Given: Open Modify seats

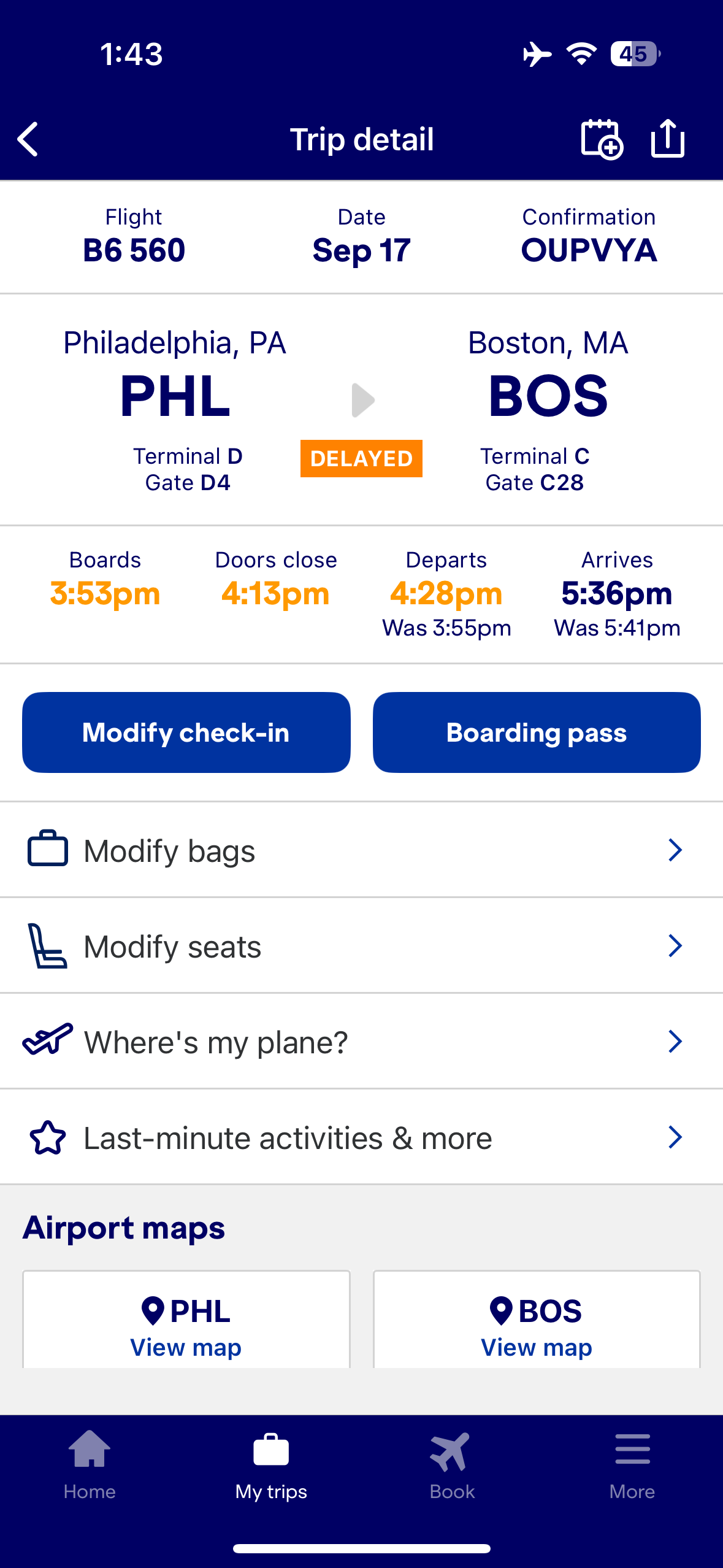Looking at the screenshot, I should pyautogui.click(x=361, y=946).
